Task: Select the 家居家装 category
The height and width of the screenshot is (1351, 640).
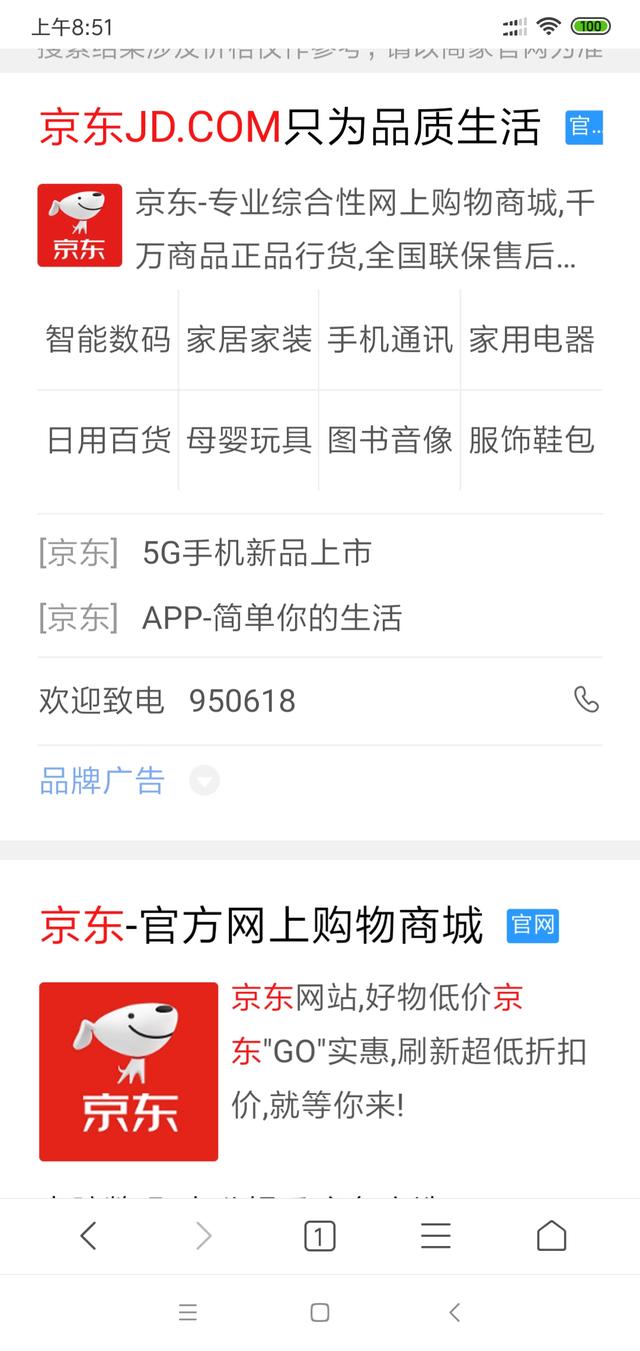Action: (249, 340)
